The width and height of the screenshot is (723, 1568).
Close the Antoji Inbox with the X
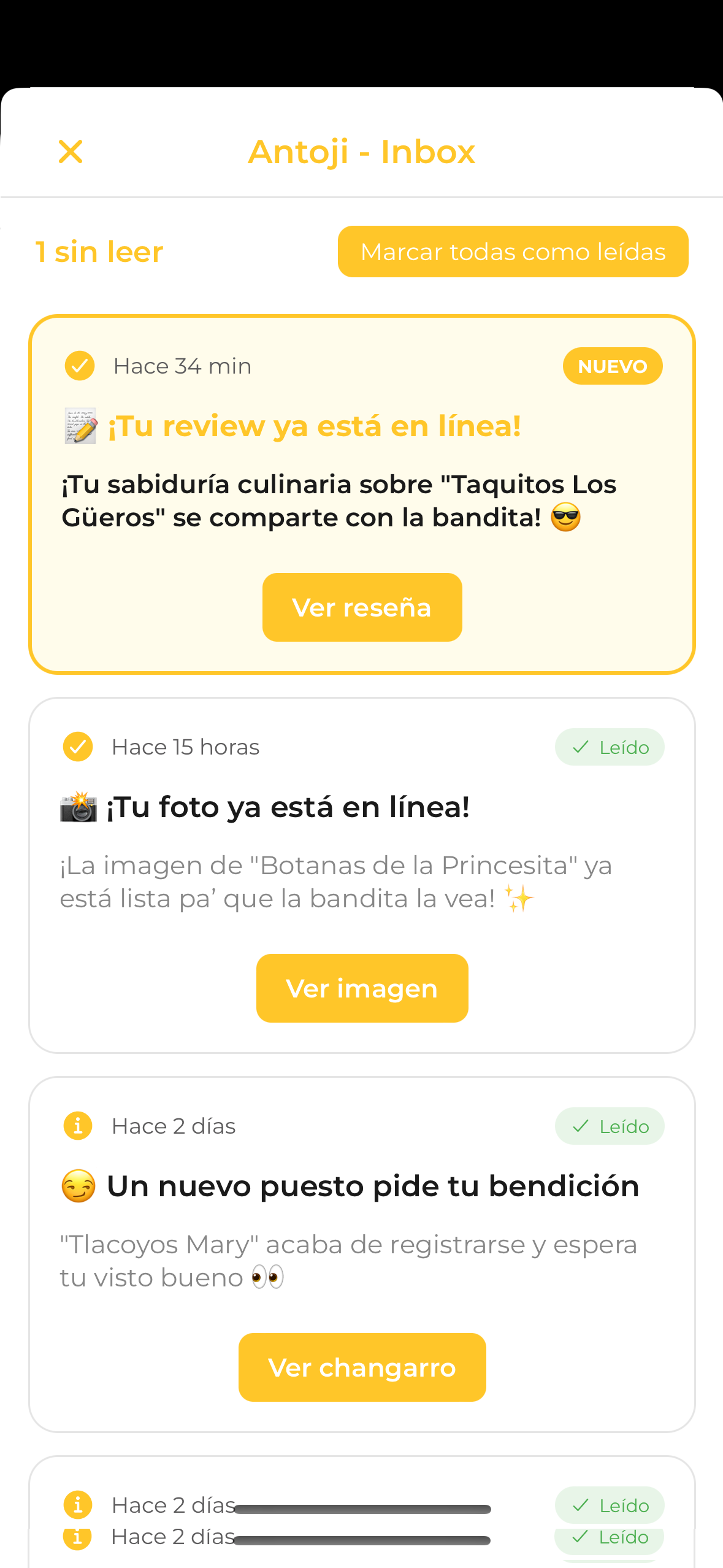pos(71,152)
